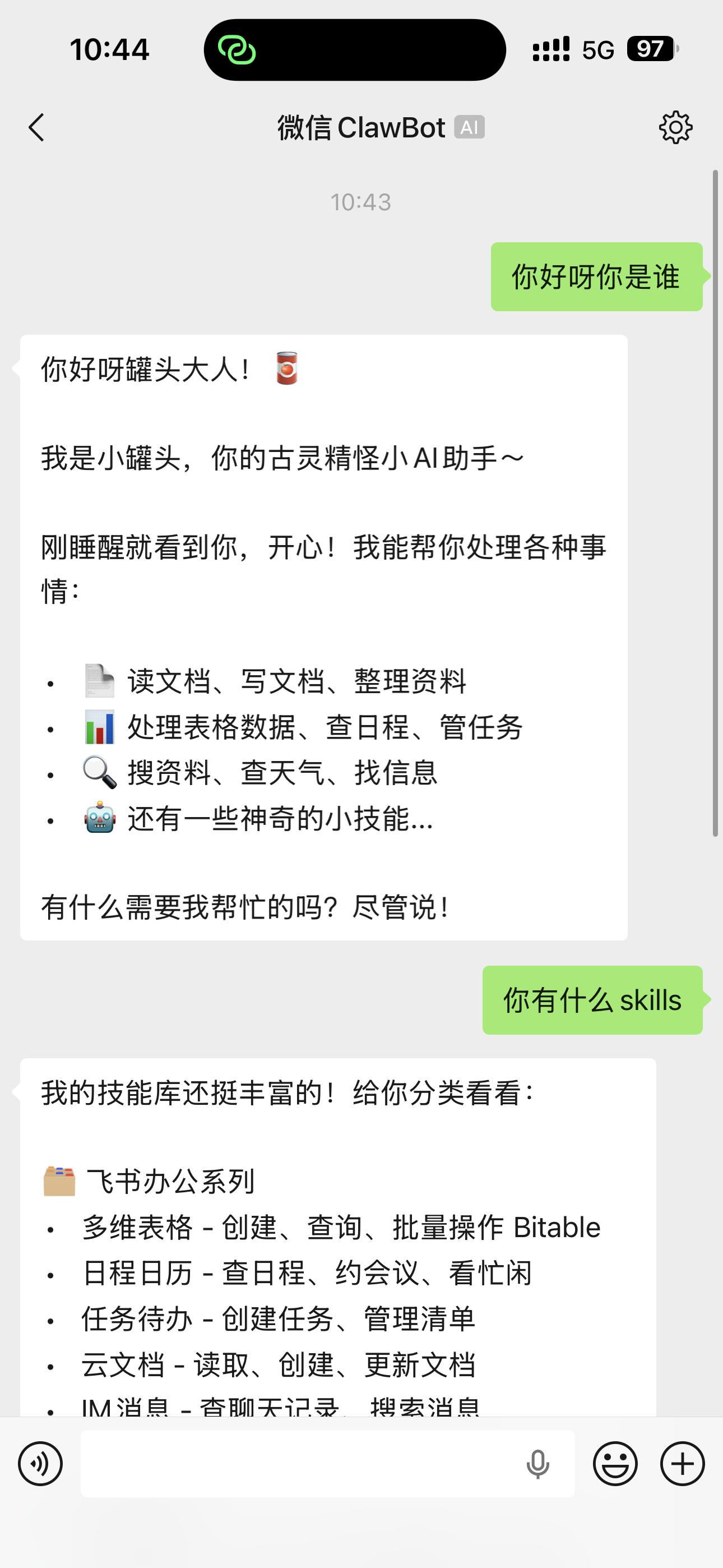Tap the back arrow to leave chat
The width and height of the screenshot is (723, 1568).
click(x=36, y=128)
